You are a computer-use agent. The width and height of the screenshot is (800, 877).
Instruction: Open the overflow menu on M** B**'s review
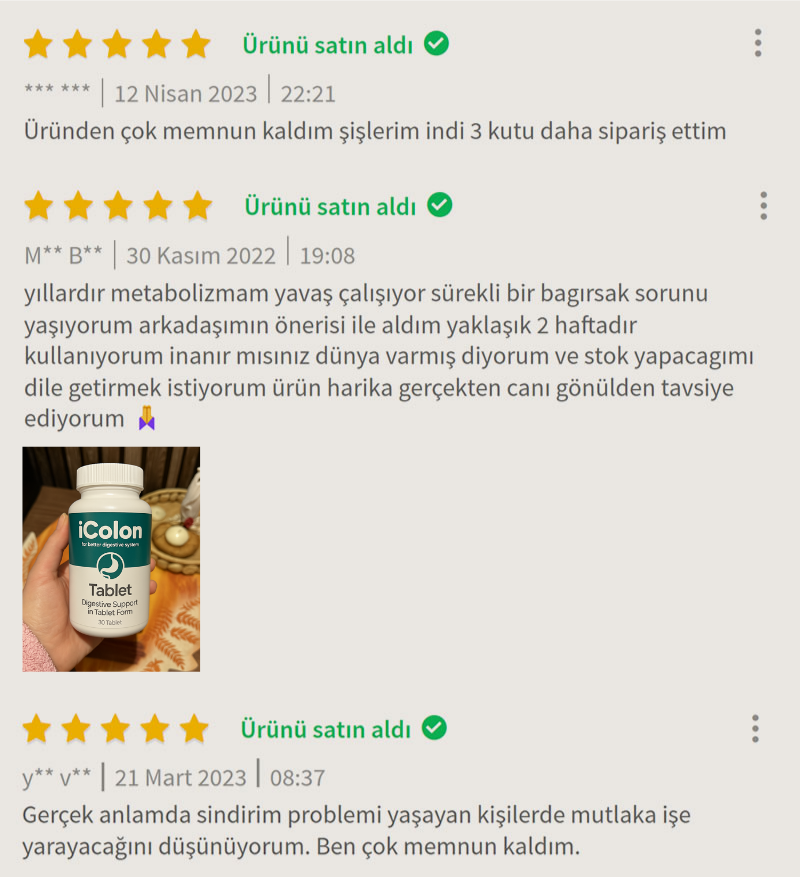click(763, 206)
